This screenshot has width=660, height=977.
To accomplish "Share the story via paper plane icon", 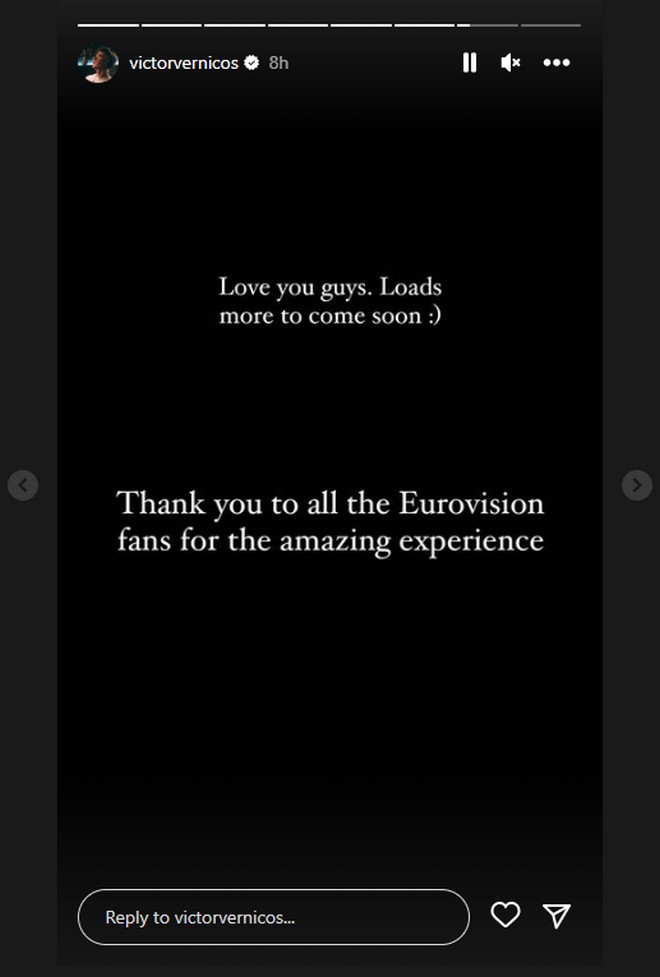I will pyautogui.click(x=556, y=915).
